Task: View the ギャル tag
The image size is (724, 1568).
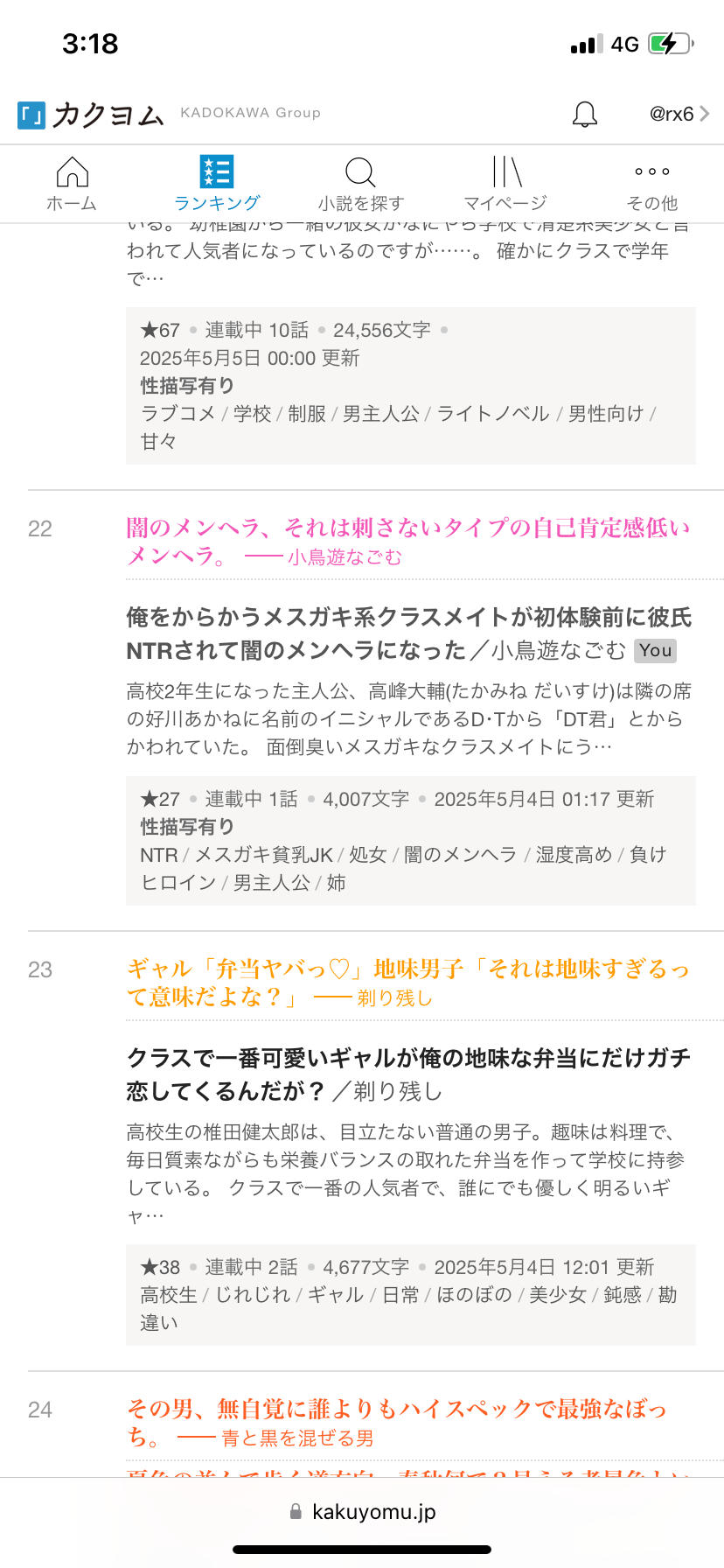Action: (336, 1295)
